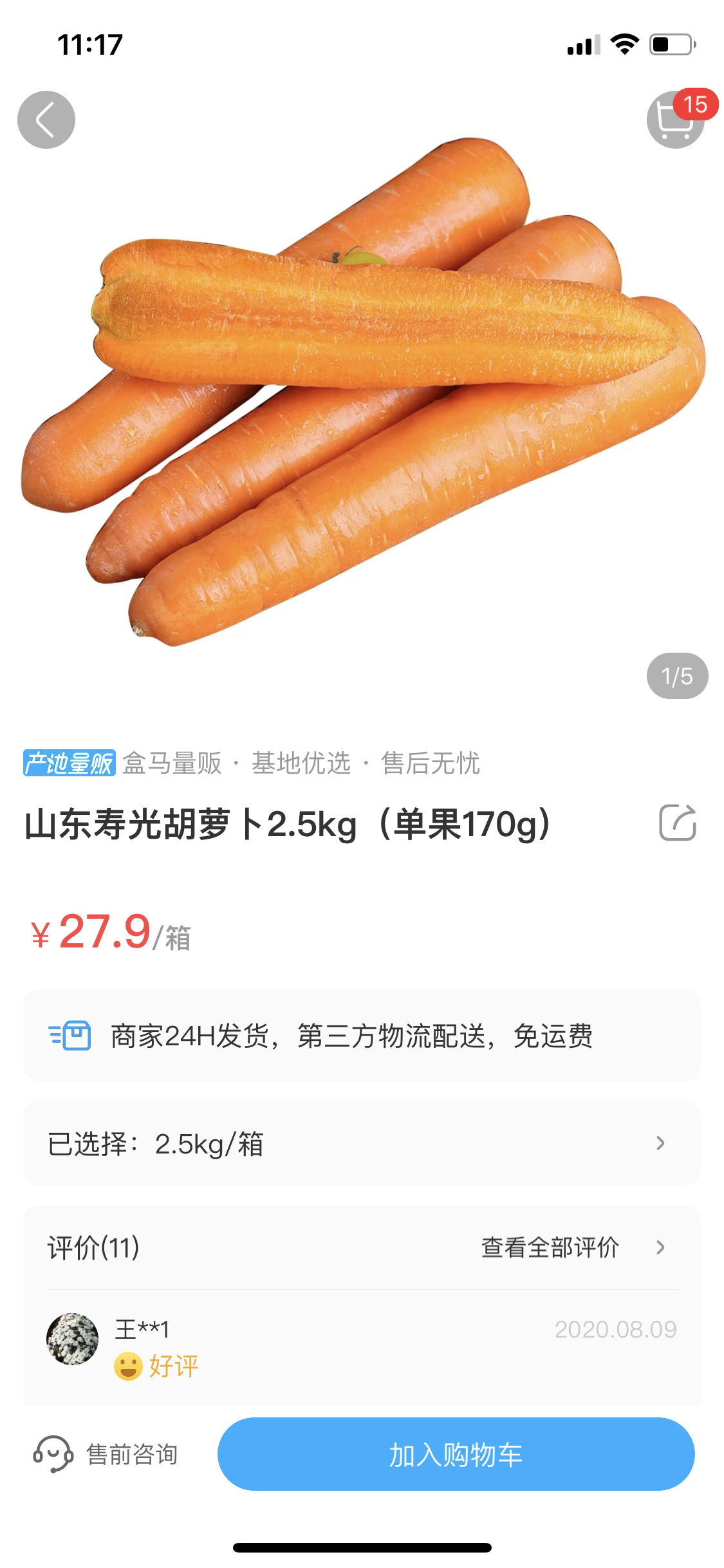Open the carrot product photo

tap(362, 393)
